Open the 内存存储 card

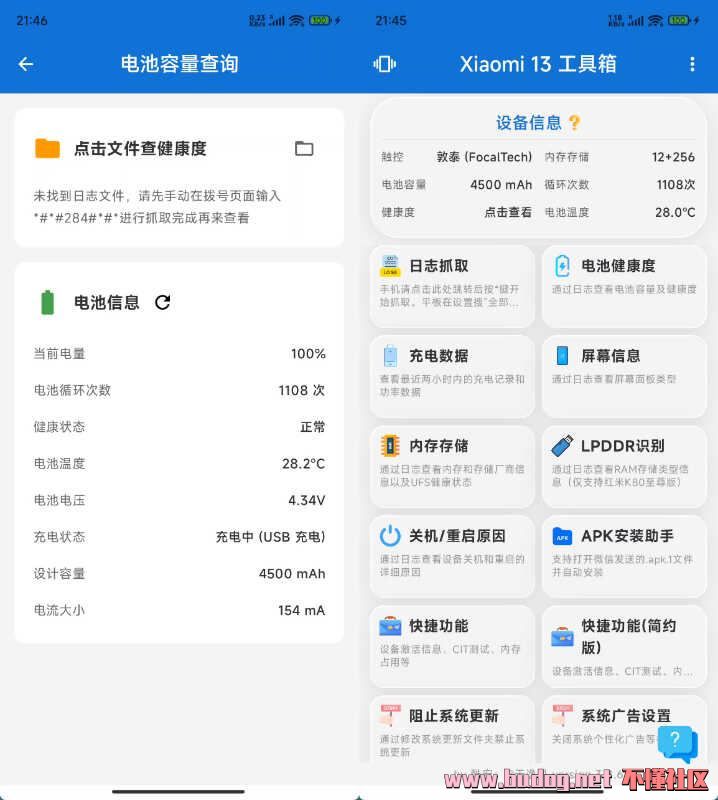452,465
